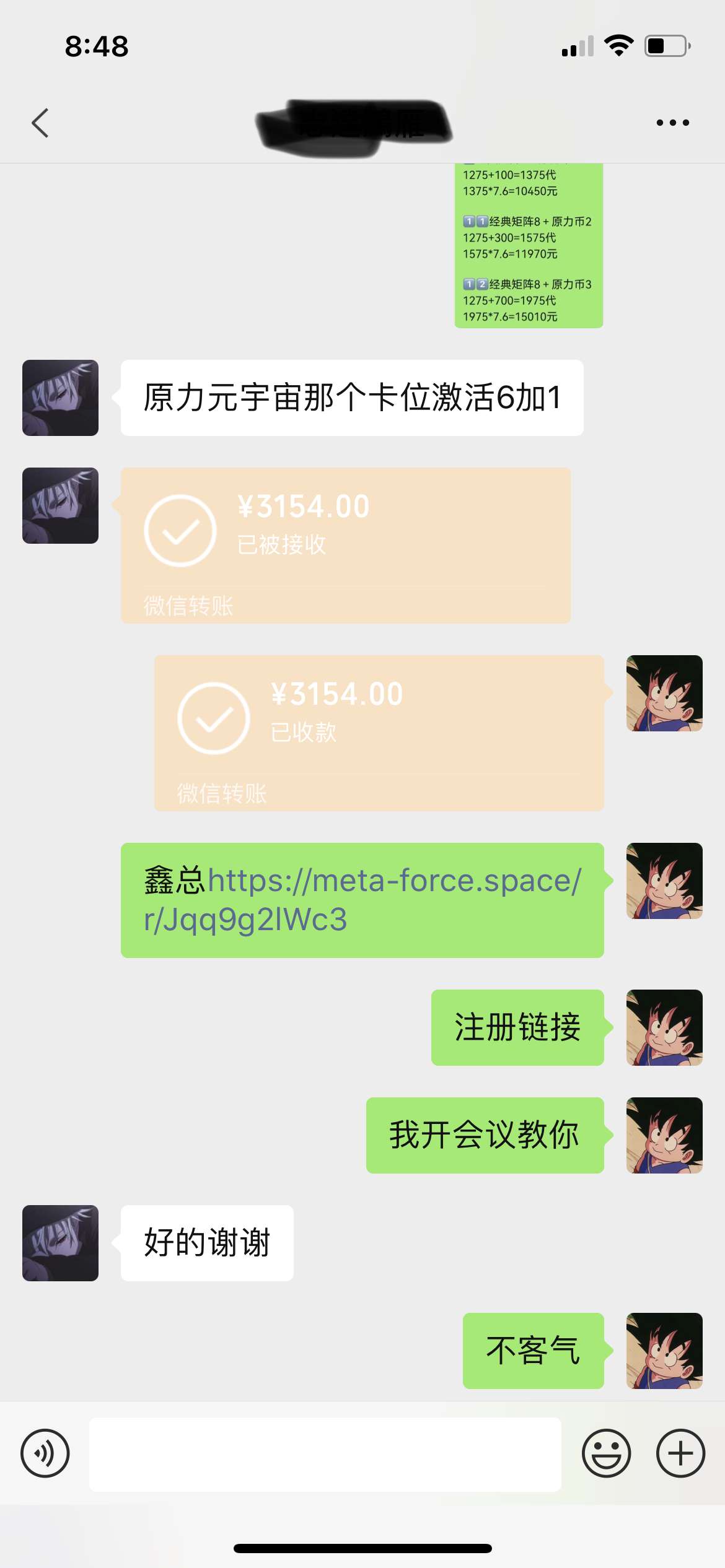This screenshot has height=1568, width=725.
Task: View own avatar beside 不客气 message
Action: coord(664,1350)
